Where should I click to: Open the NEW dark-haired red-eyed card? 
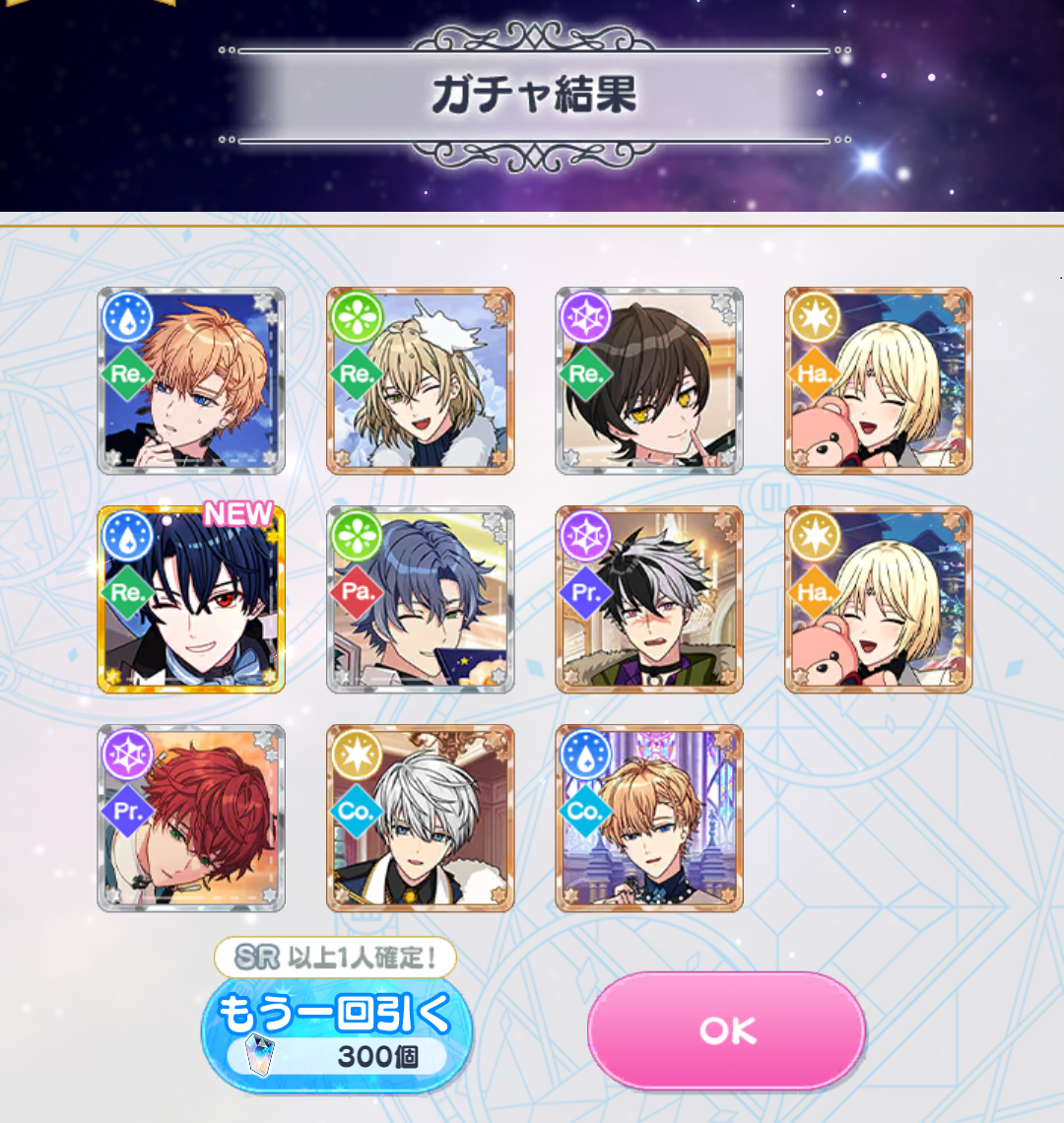click(x=191, y=600)
